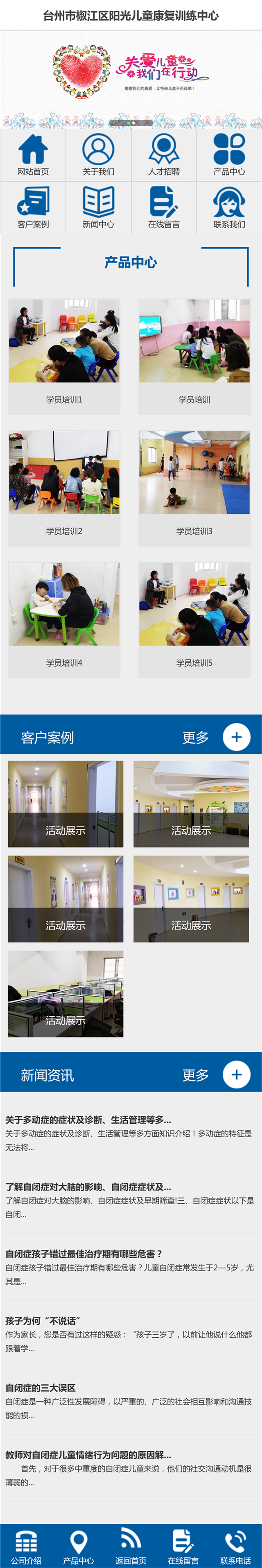This screenshot has height=1568, width=262.
Task: Open product card 学员培训4
Action: tap(64, 619)
